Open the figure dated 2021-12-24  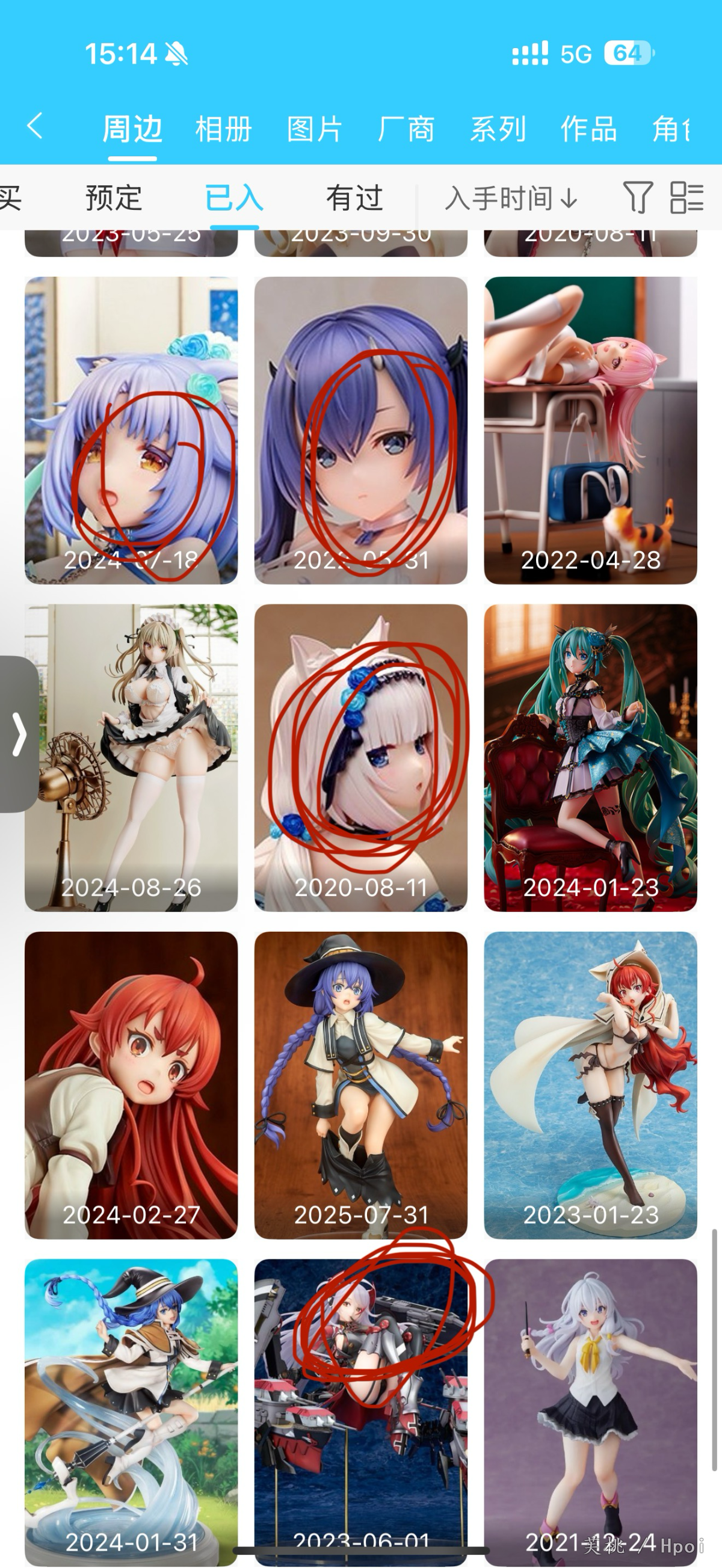590,1412
